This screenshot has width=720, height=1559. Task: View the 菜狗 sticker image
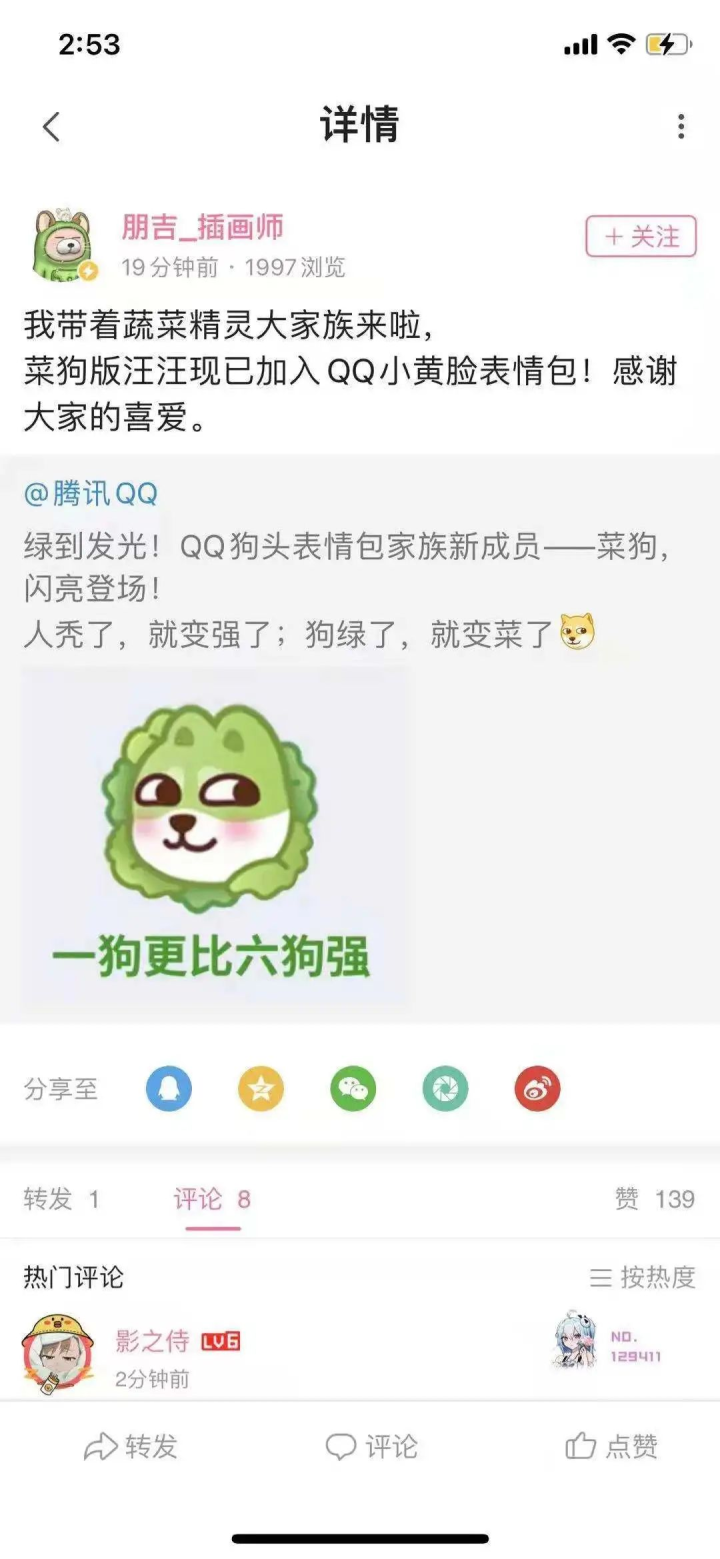coord(213,836)
